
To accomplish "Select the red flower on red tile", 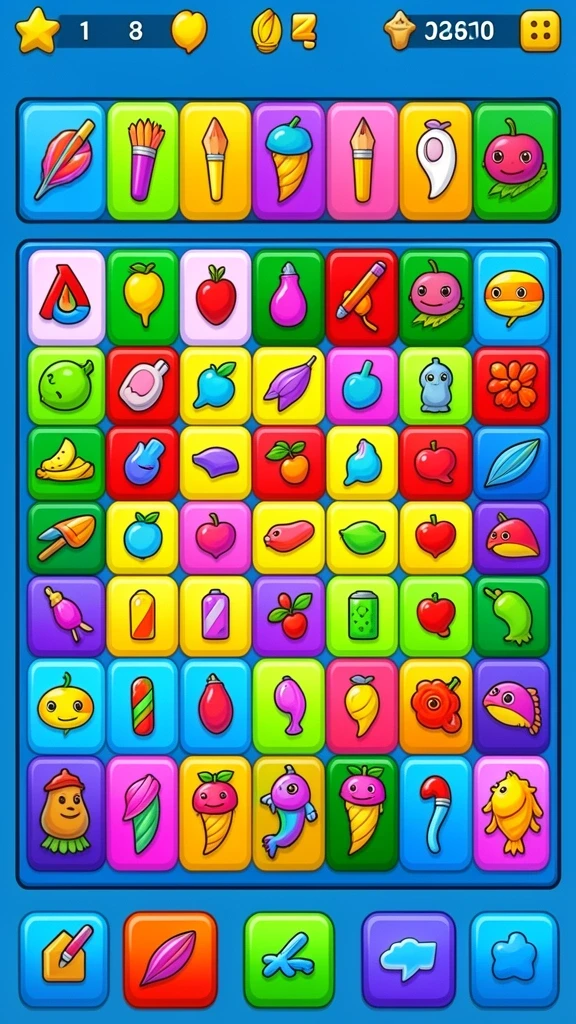I will click(x=511, y=385).
